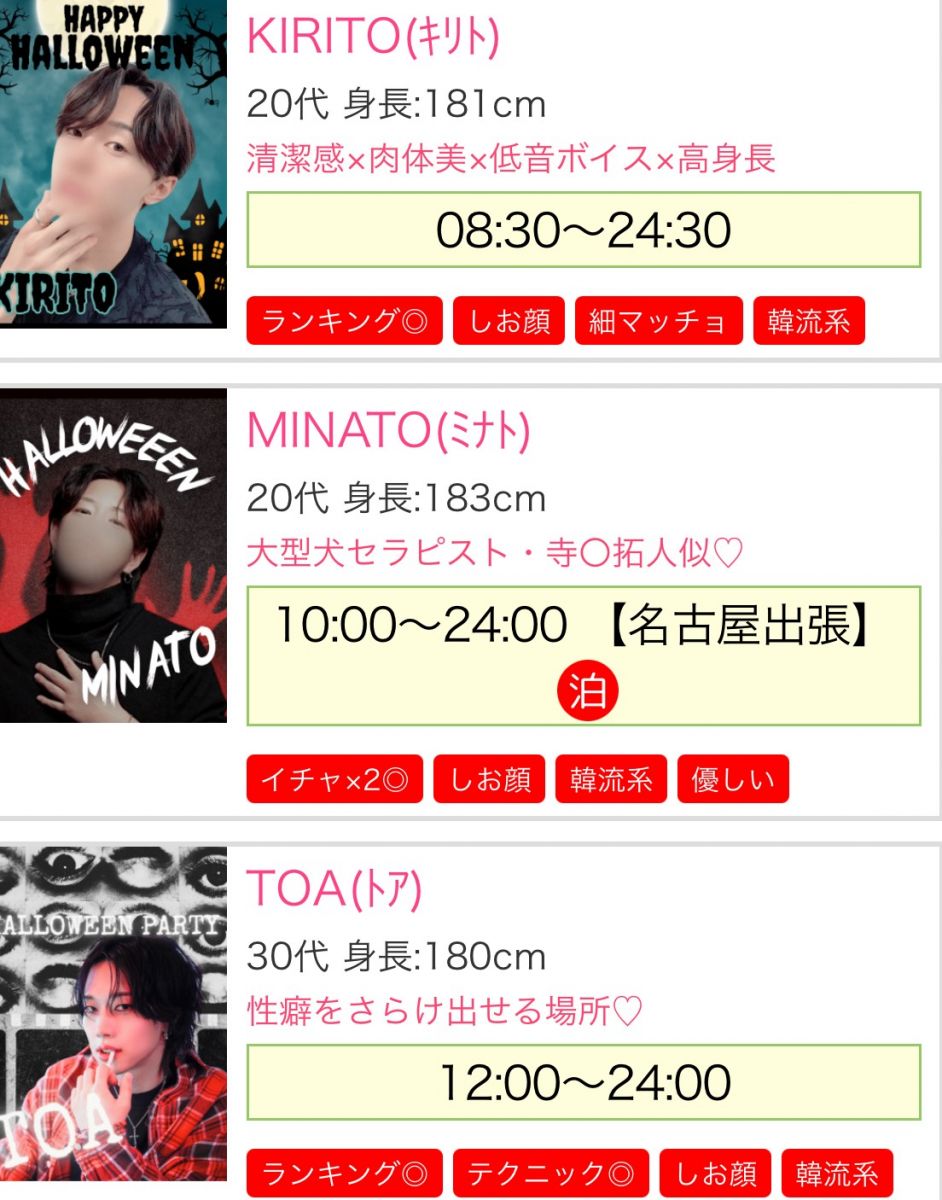View KIRITO's Halloween profile photo
This screenshot has height=1200, width=942.
tap(113, 163)
